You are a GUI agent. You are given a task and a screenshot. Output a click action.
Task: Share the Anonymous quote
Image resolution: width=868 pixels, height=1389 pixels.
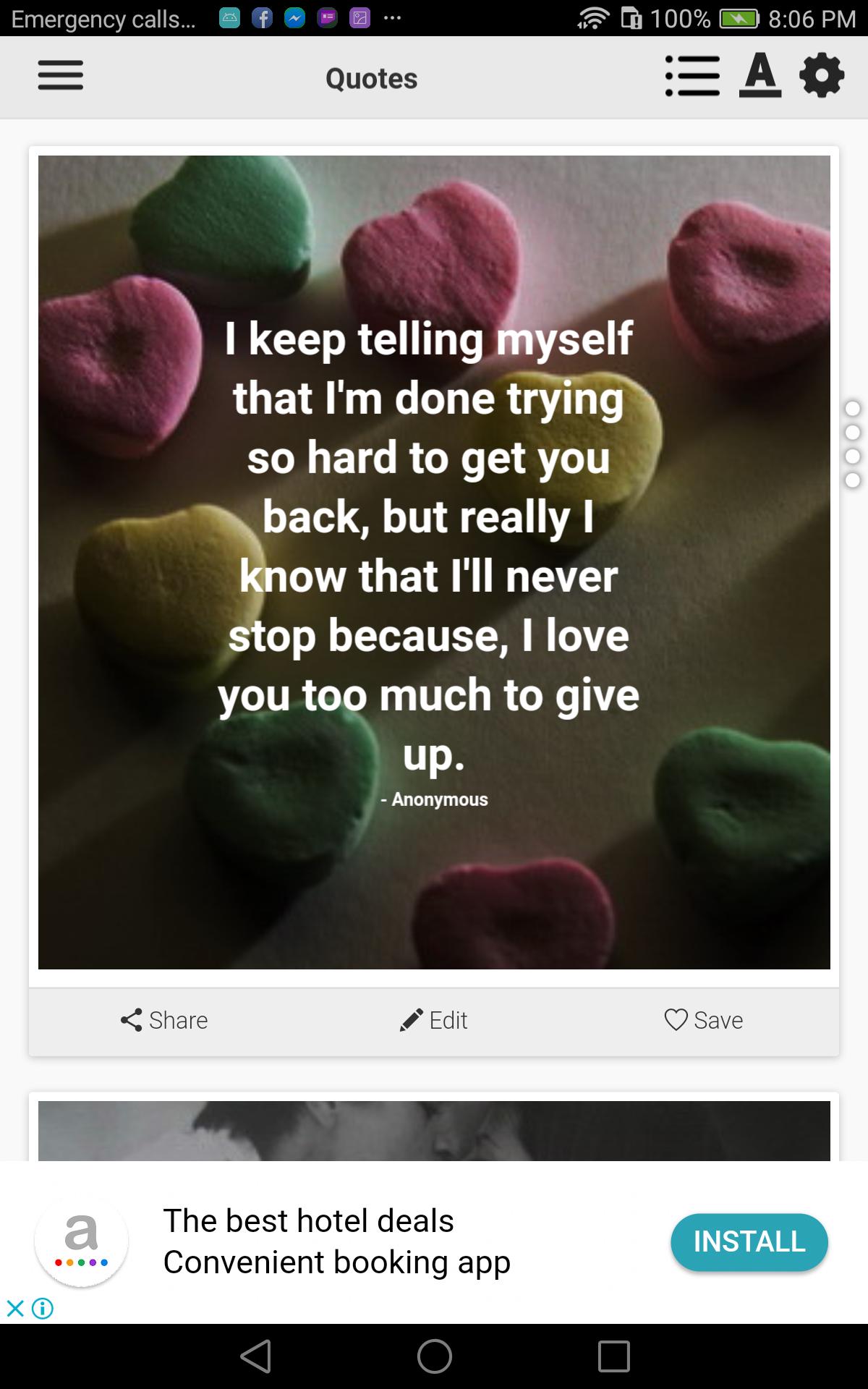(x=164, y=1020)
